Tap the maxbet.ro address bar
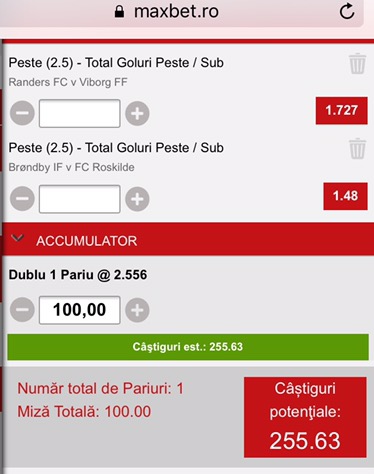This screenshot has width=374, height=474. coord(180,12)
